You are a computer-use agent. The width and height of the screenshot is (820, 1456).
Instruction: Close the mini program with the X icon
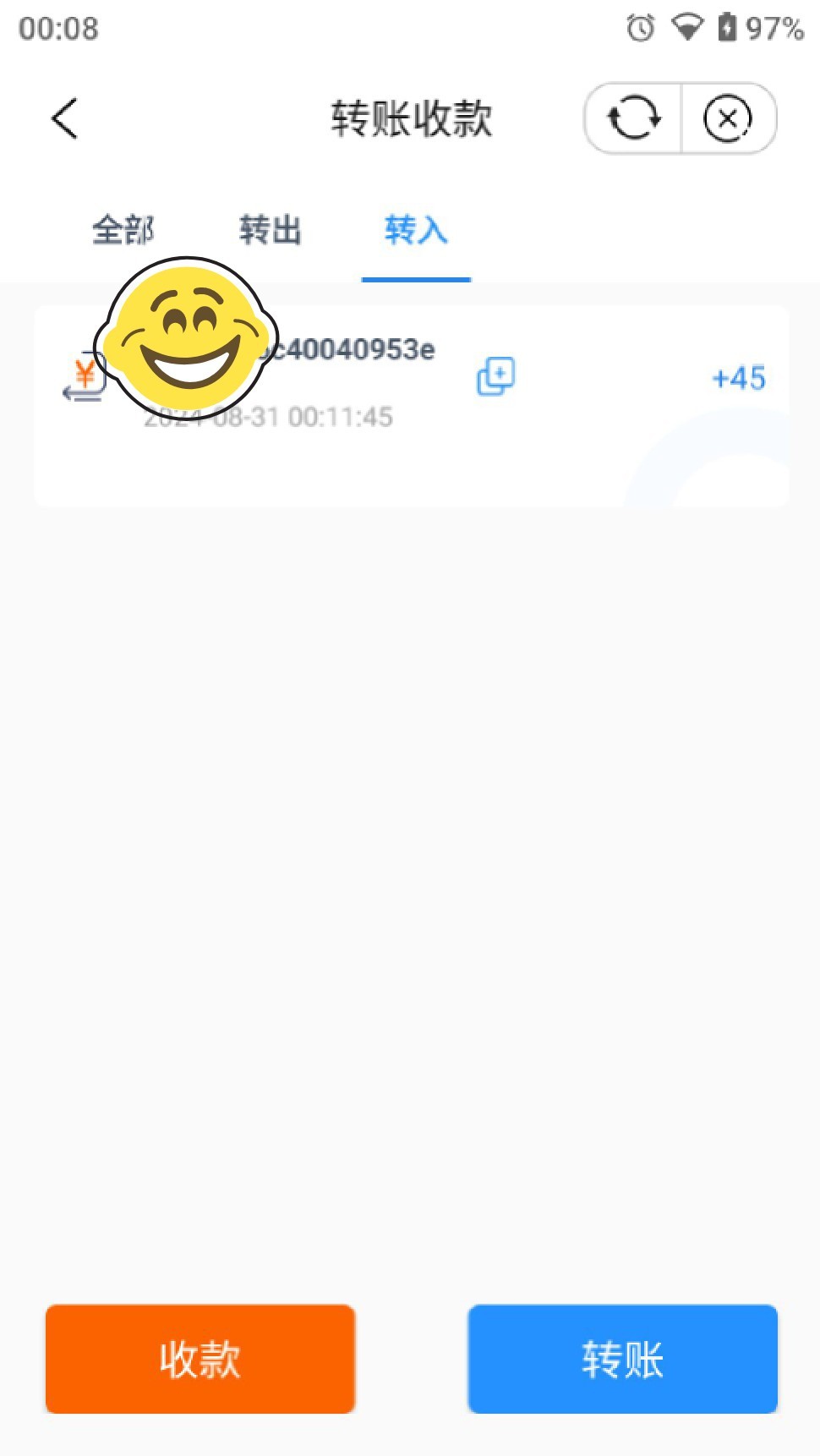(x=727, y=118)
